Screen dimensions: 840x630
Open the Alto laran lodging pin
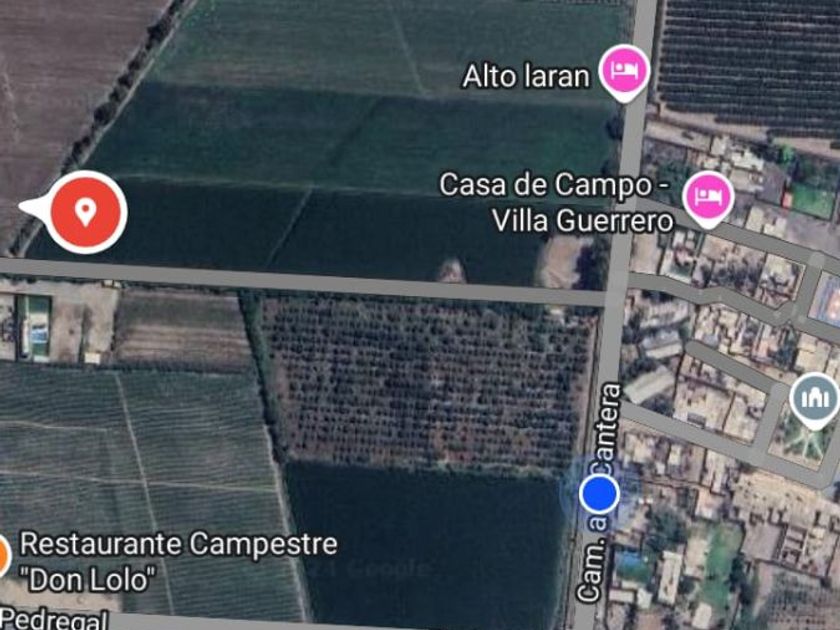point(624,71)
